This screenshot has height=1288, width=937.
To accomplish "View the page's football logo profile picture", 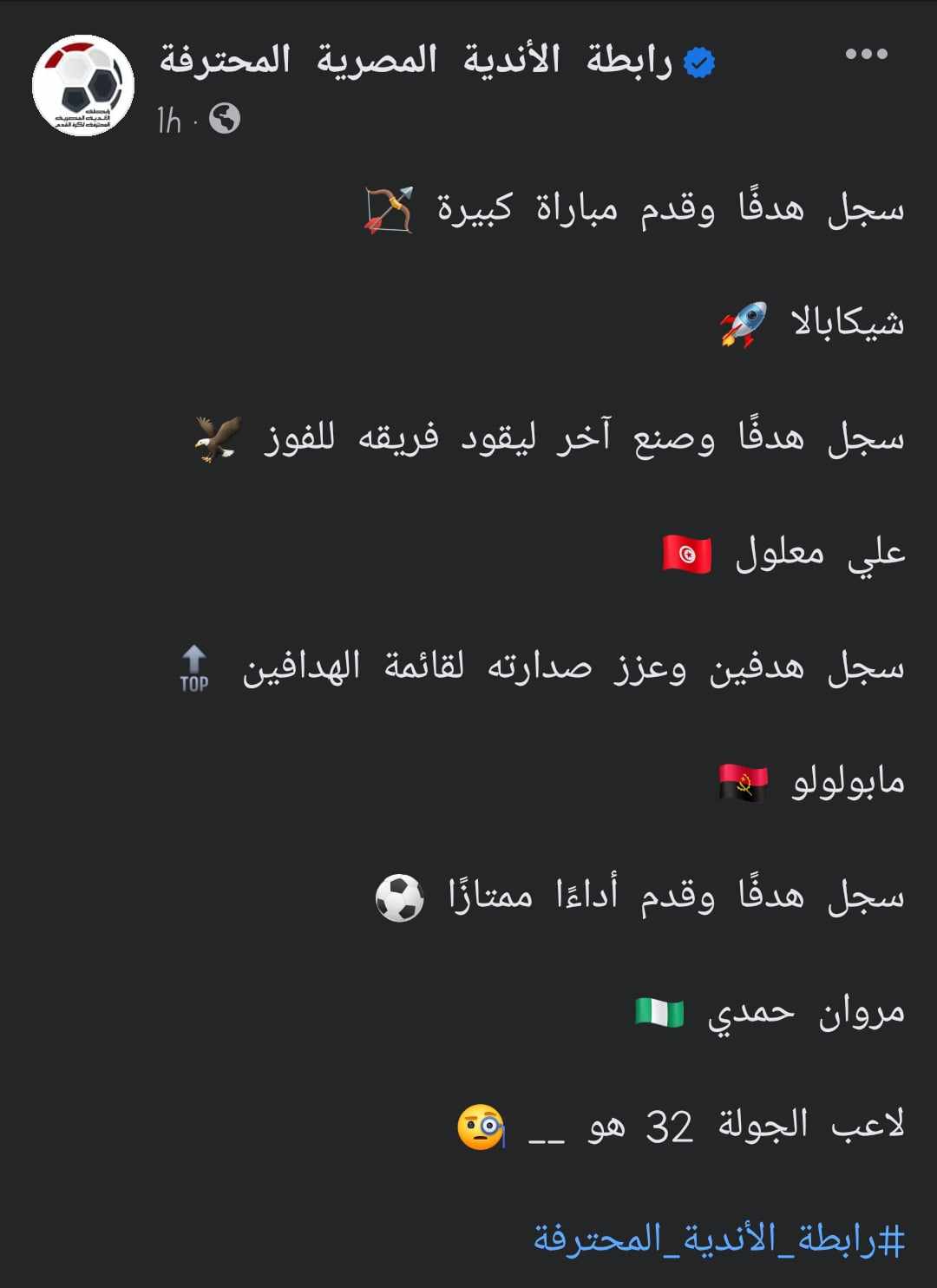I will coord(83,85).
